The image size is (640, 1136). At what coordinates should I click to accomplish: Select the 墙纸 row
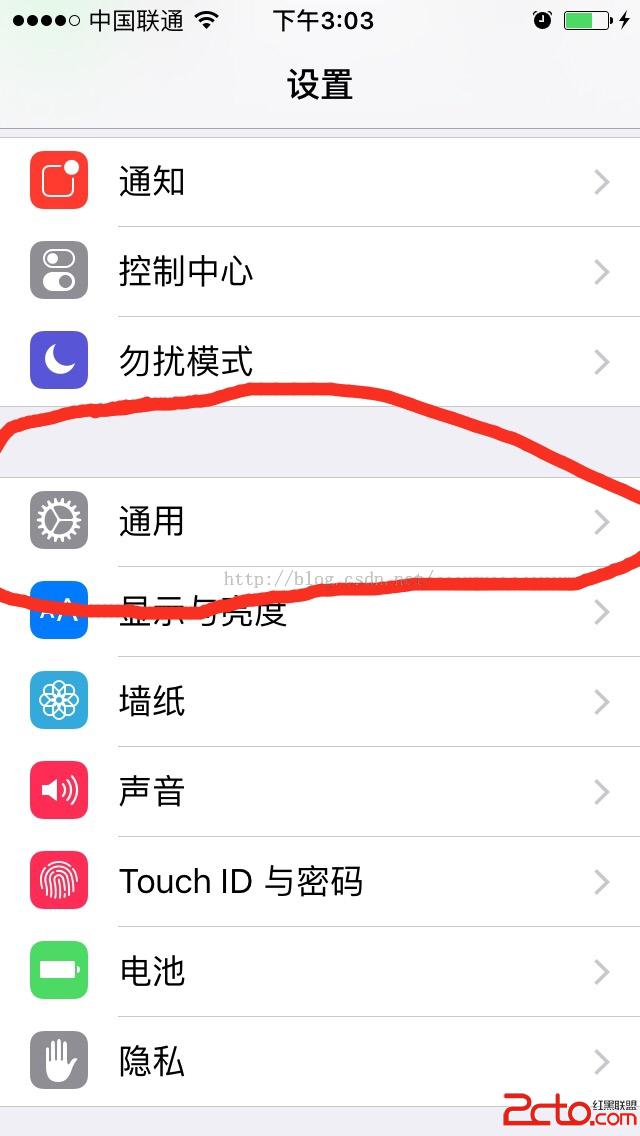[320, 702]
